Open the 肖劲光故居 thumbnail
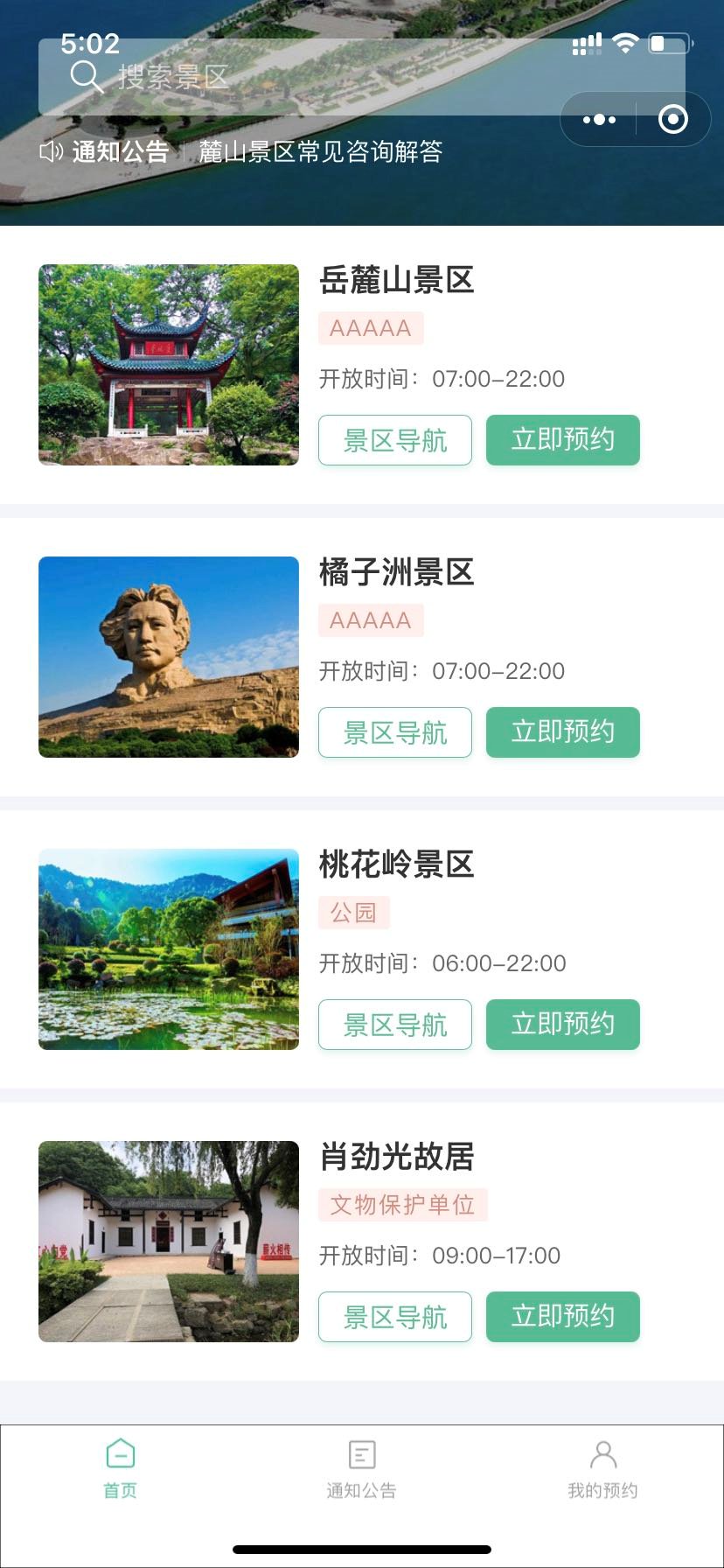This screenshot has width=724, height=1568. pos(169,1242)
